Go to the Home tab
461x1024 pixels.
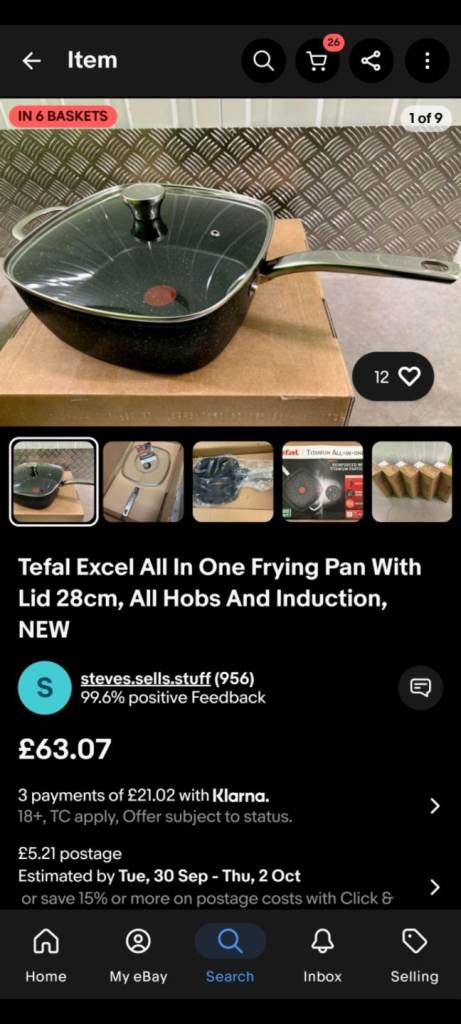pyautogui.click(x=46, y=957)
